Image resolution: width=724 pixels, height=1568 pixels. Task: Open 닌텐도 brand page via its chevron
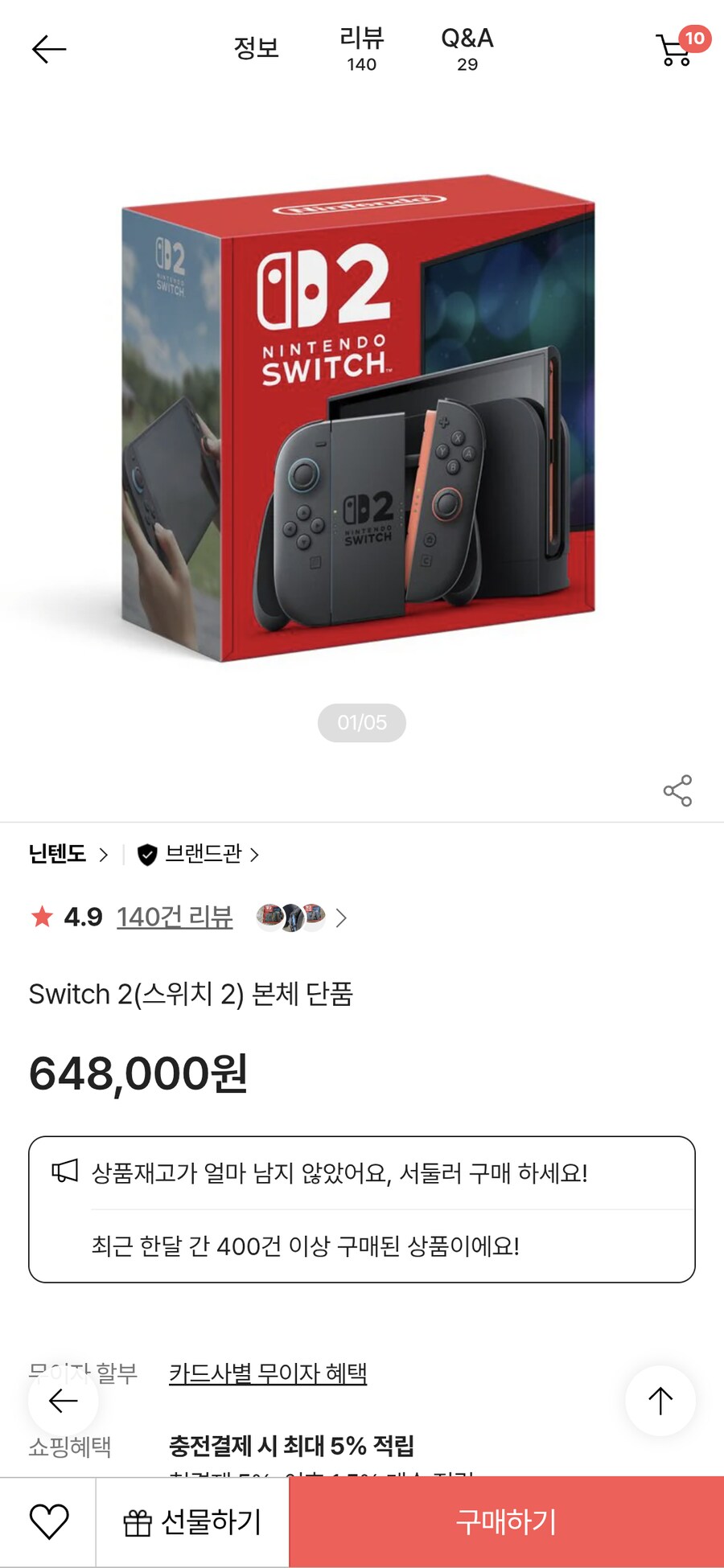(x=105, y=855)
